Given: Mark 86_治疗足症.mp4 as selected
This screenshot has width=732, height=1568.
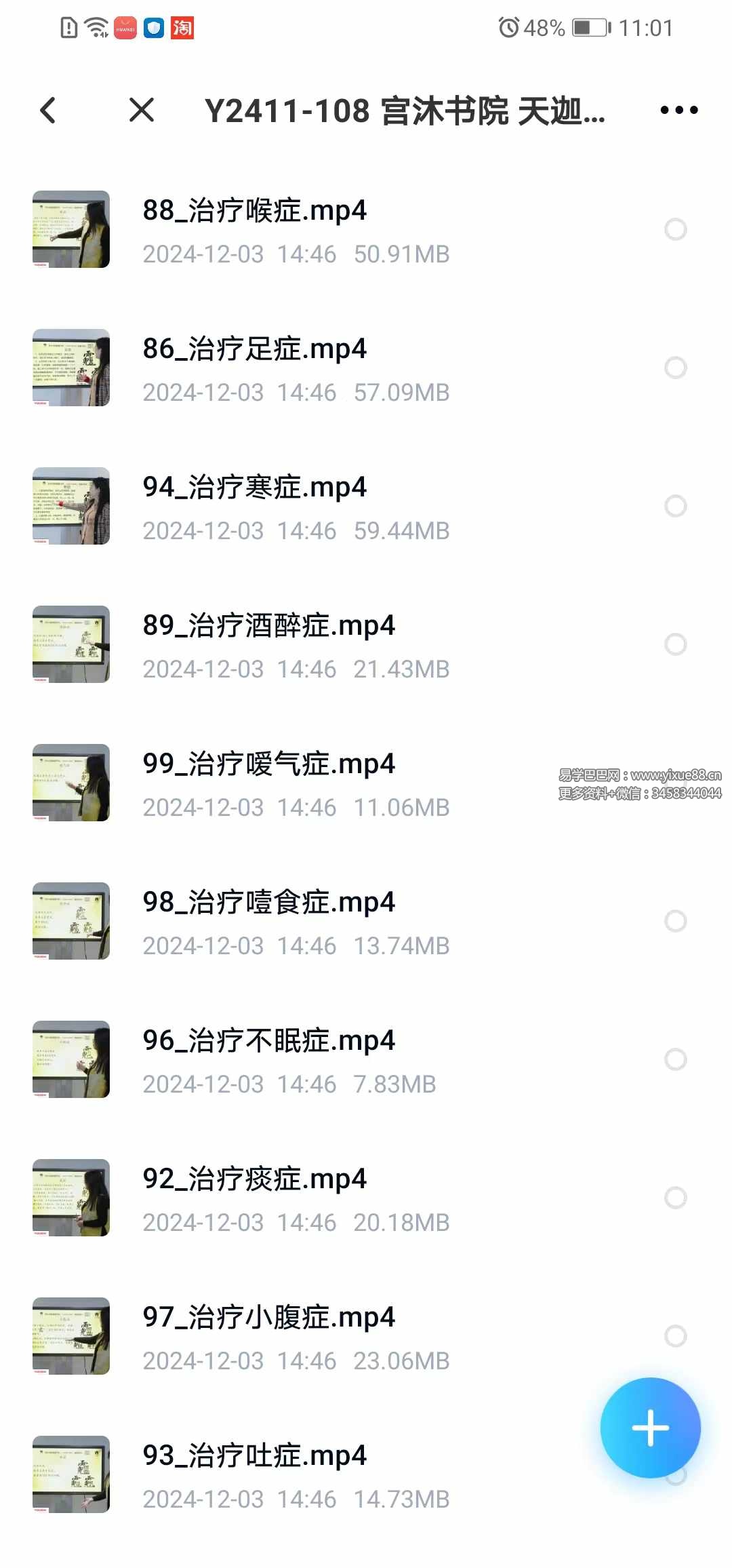Looking at the screenshot, I should [675, 368].
